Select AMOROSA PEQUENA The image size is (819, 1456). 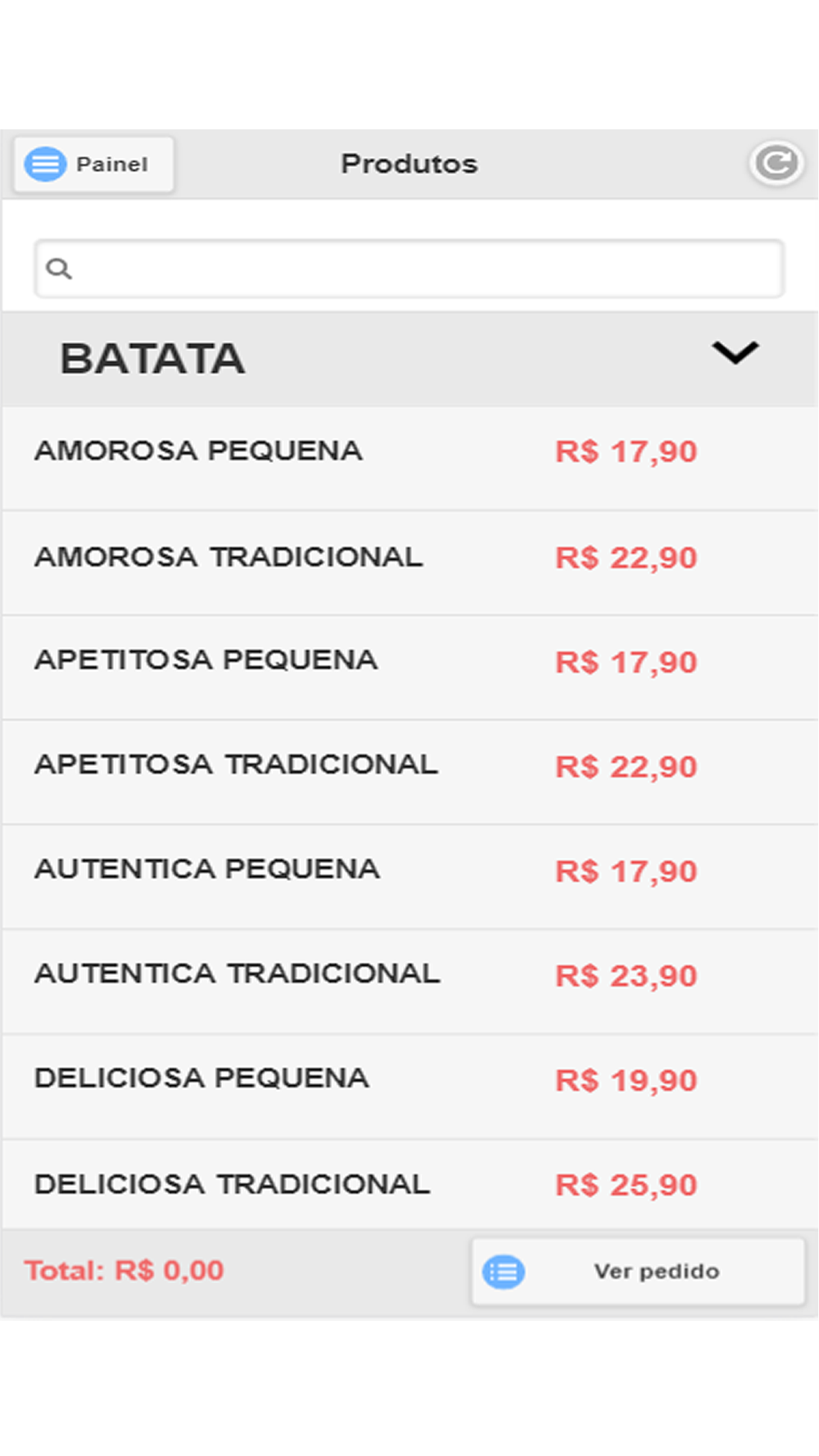(409, 459)
